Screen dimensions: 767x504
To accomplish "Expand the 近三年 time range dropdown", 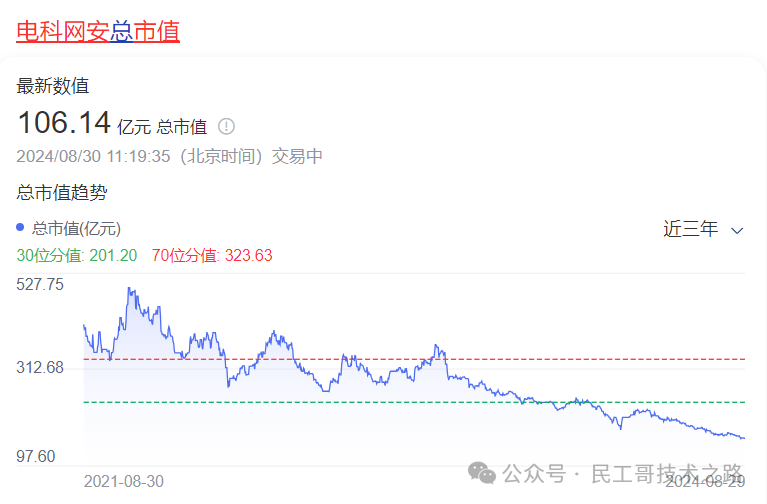I will (x=704, y=229).
